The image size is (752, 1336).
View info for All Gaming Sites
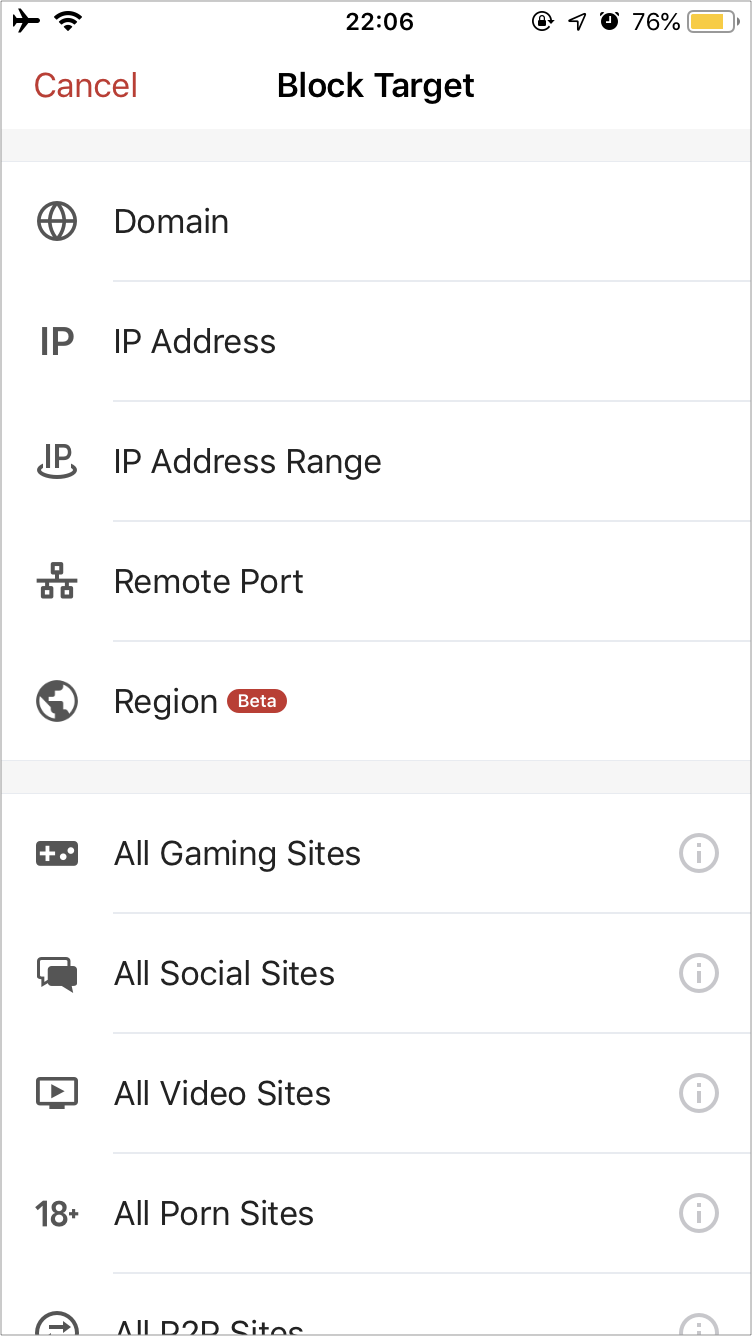click(699, 854)
